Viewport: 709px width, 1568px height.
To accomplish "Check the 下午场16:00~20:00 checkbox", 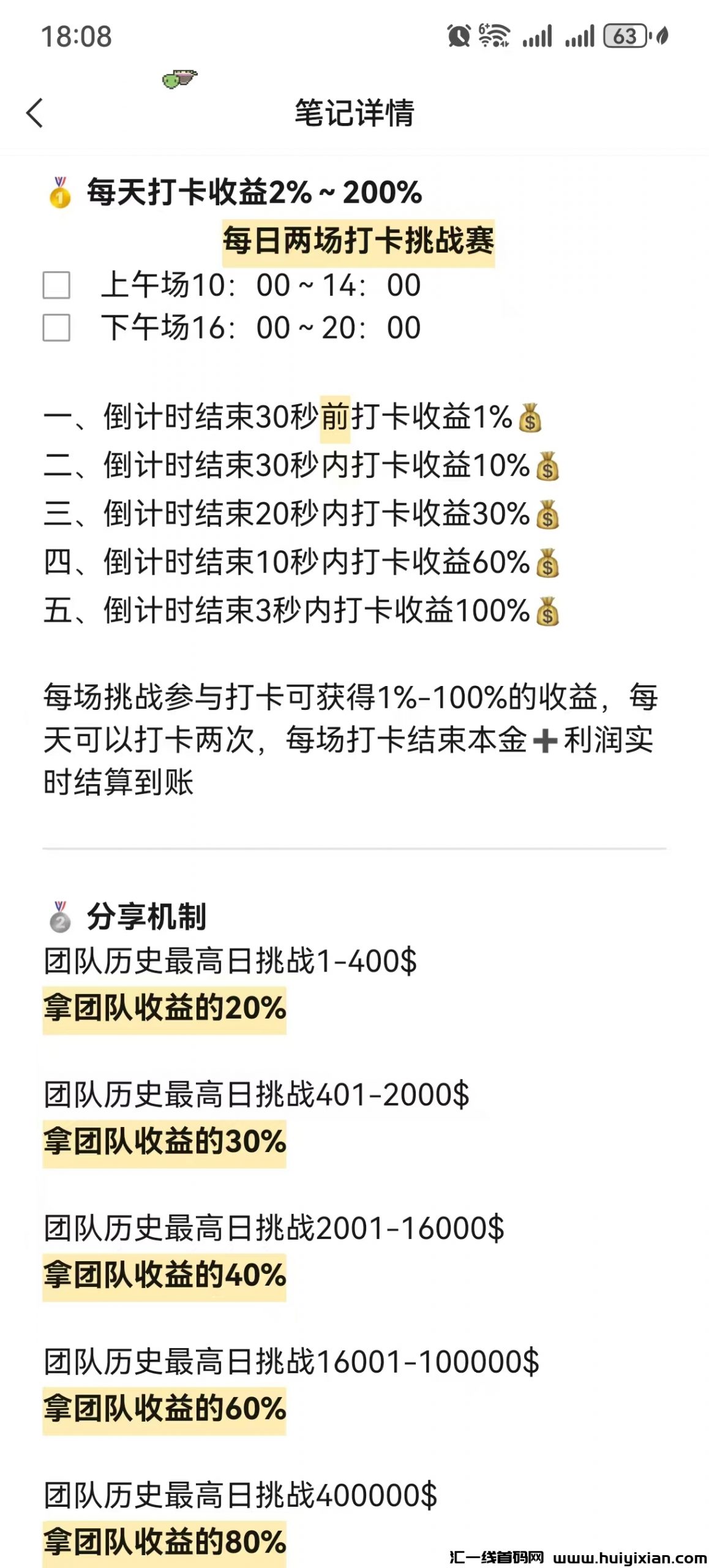I will 56,328.
